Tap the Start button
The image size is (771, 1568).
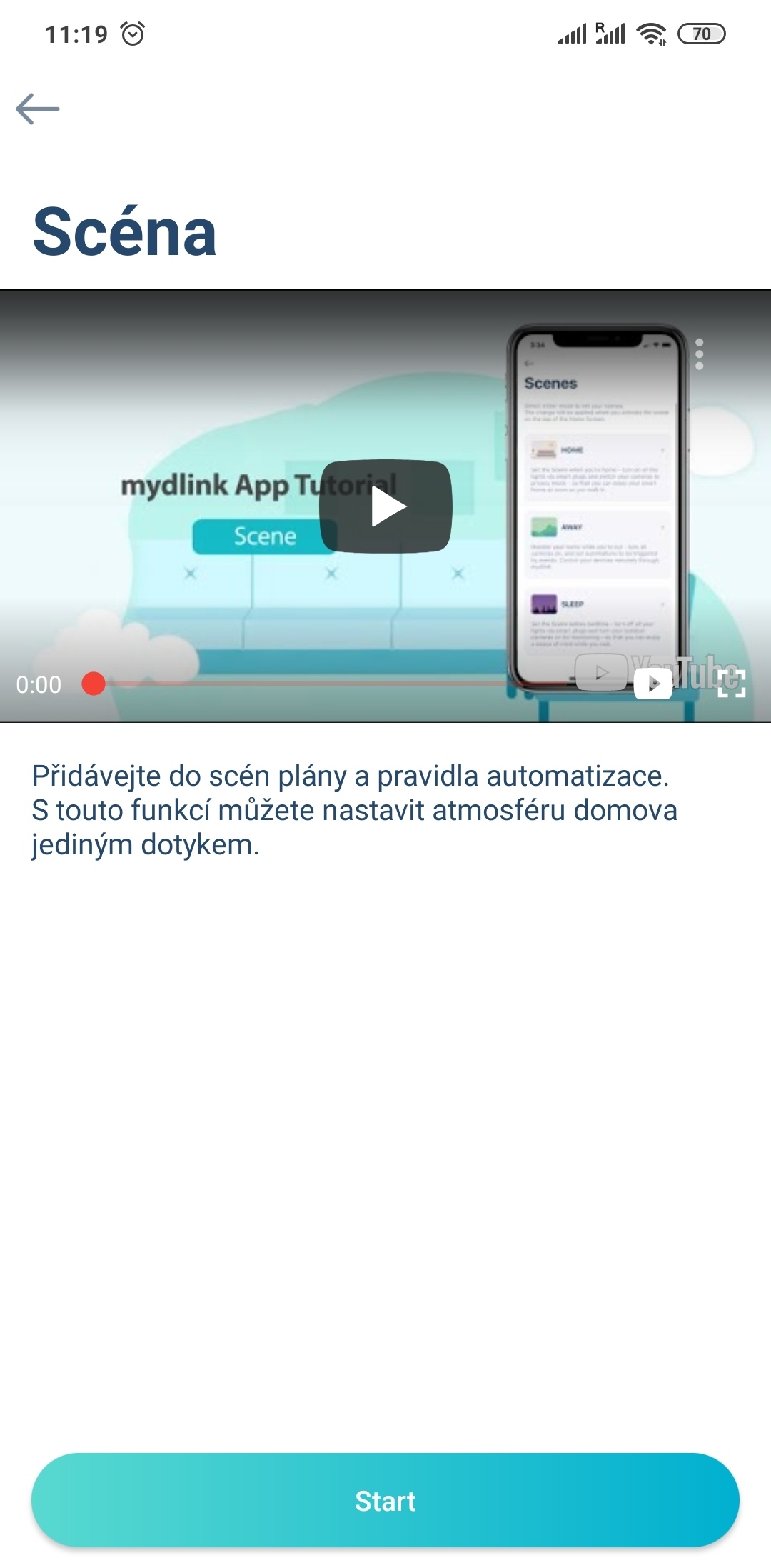[385, 1501]
